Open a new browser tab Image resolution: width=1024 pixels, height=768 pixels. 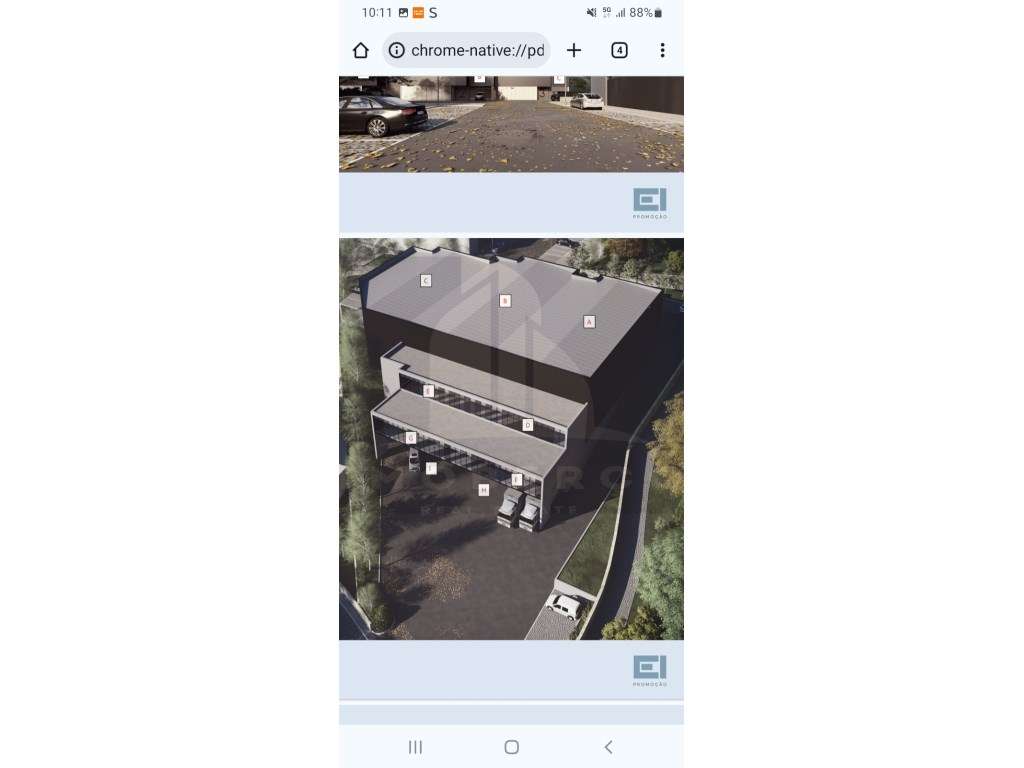pyautogui.click(x=574, y=50)
